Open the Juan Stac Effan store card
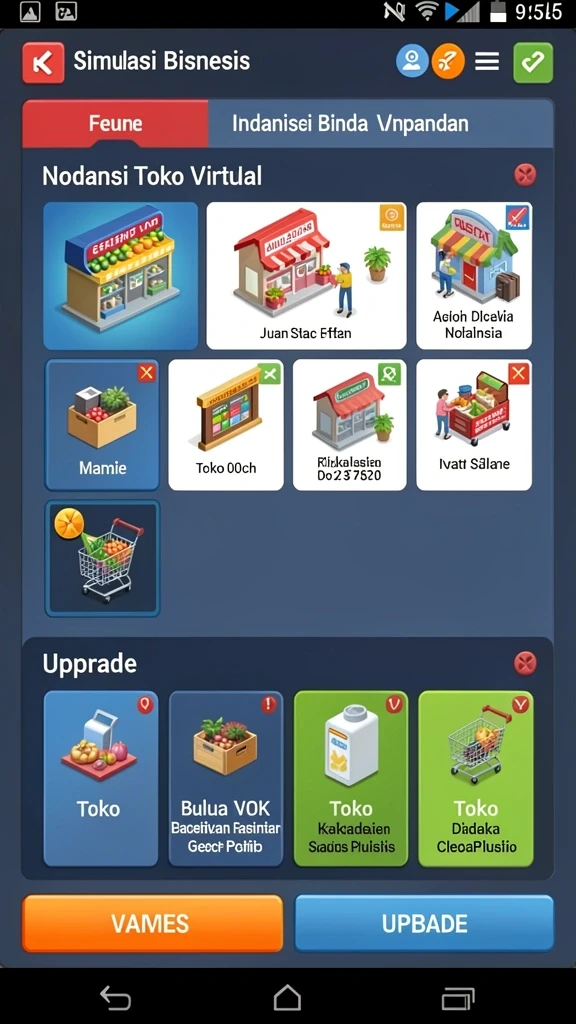This screenshot has height=1024, width=576. [306, 276]
